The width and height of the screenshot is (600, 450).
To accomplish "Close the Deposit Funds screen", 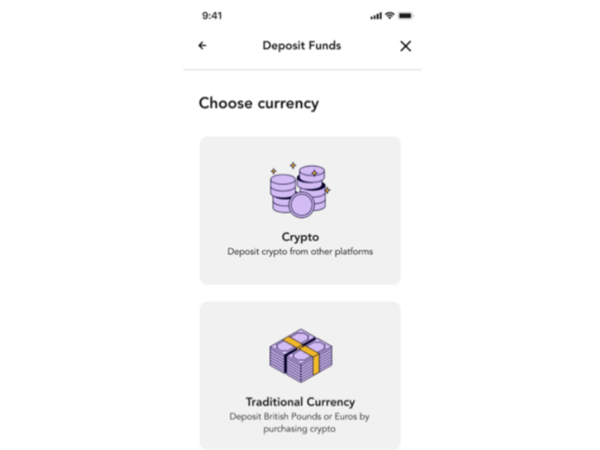I will pyautogui.click(x=405, y=46).
